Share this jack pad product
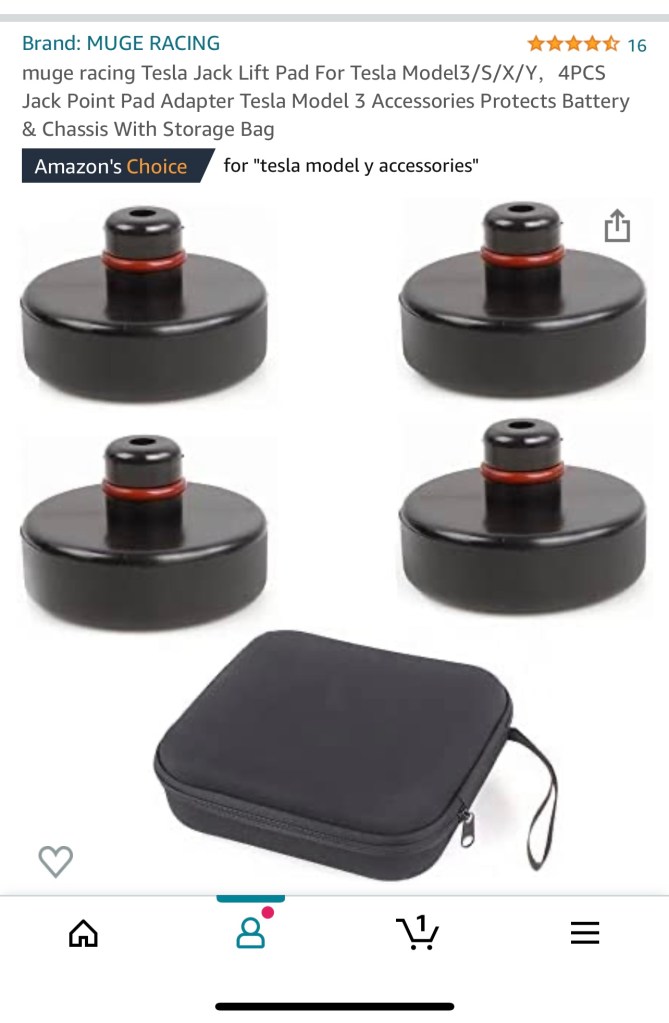The height and width of the screenshot is (1023, 669). click(617, 226)
